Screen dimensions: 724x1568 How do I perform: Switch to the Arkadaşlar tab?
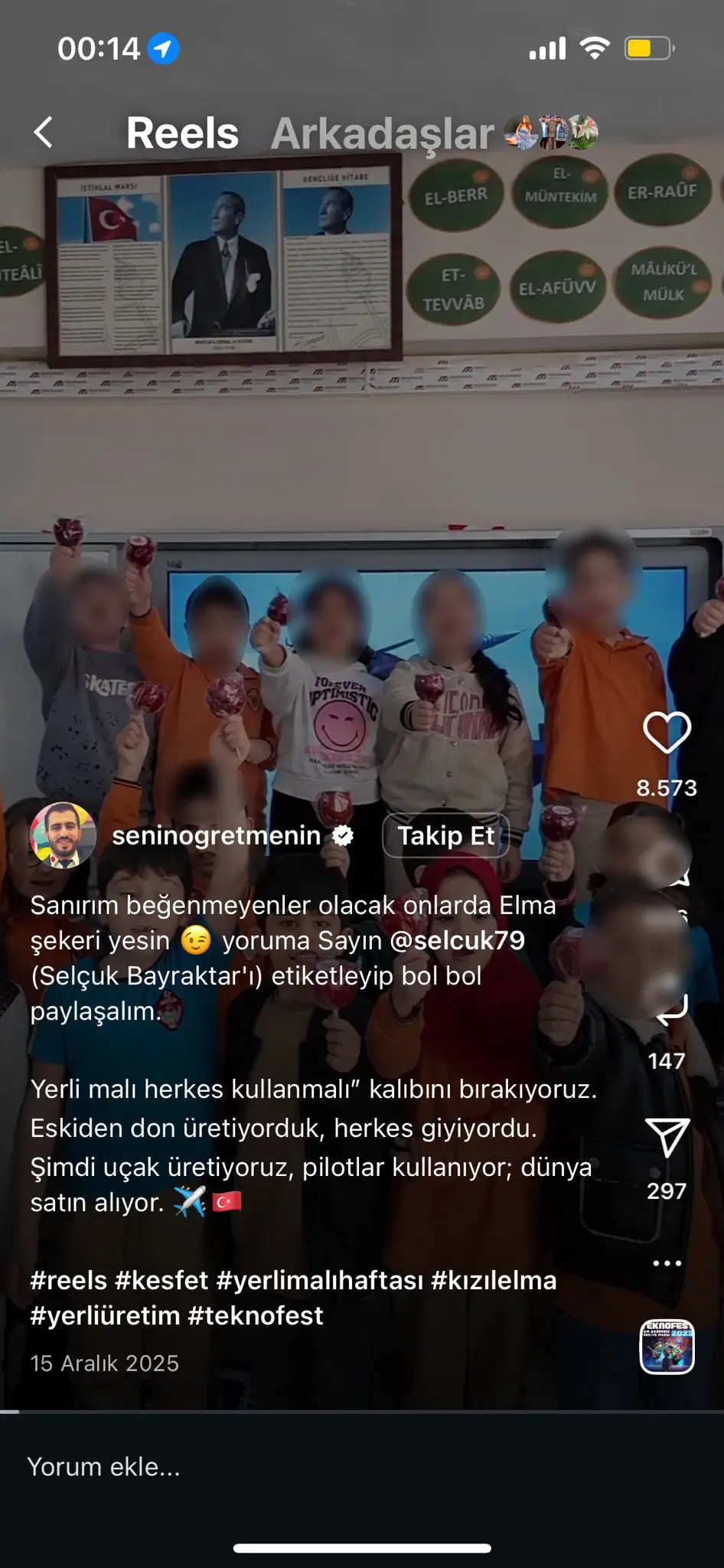pyautogui.click(x=382, y=133)
